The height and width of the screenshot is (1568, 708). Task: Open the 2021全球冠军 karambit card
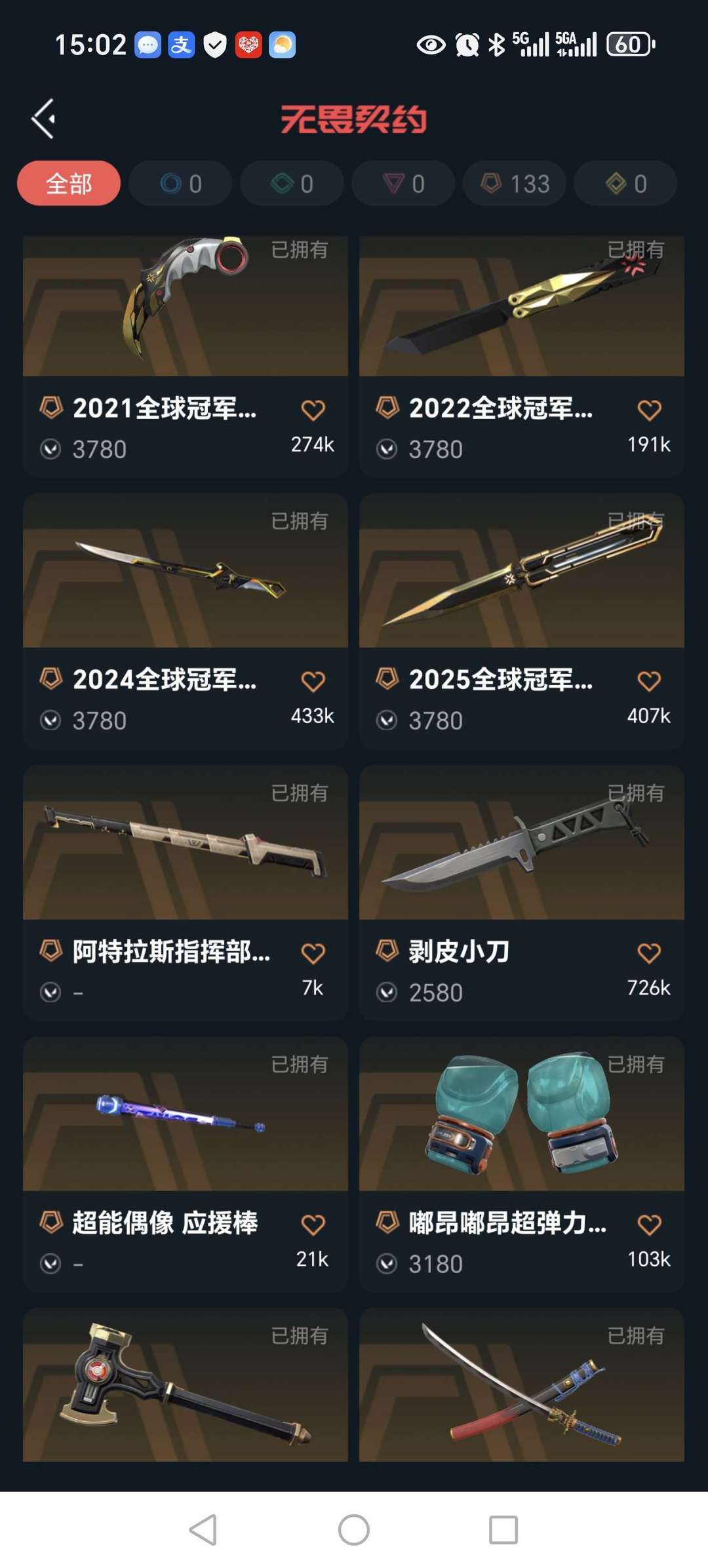[x=185, y=308]
